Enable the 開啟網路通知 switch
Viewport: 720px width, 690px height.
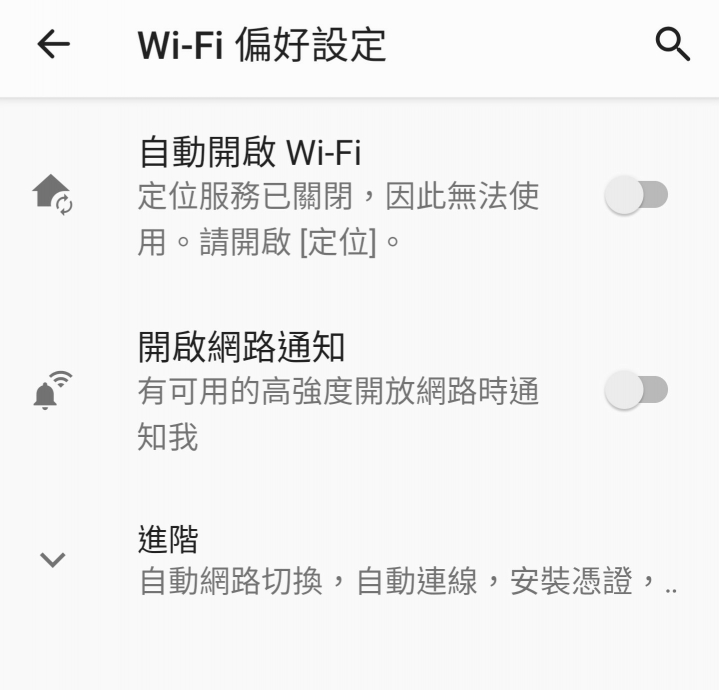pos(637,390)
